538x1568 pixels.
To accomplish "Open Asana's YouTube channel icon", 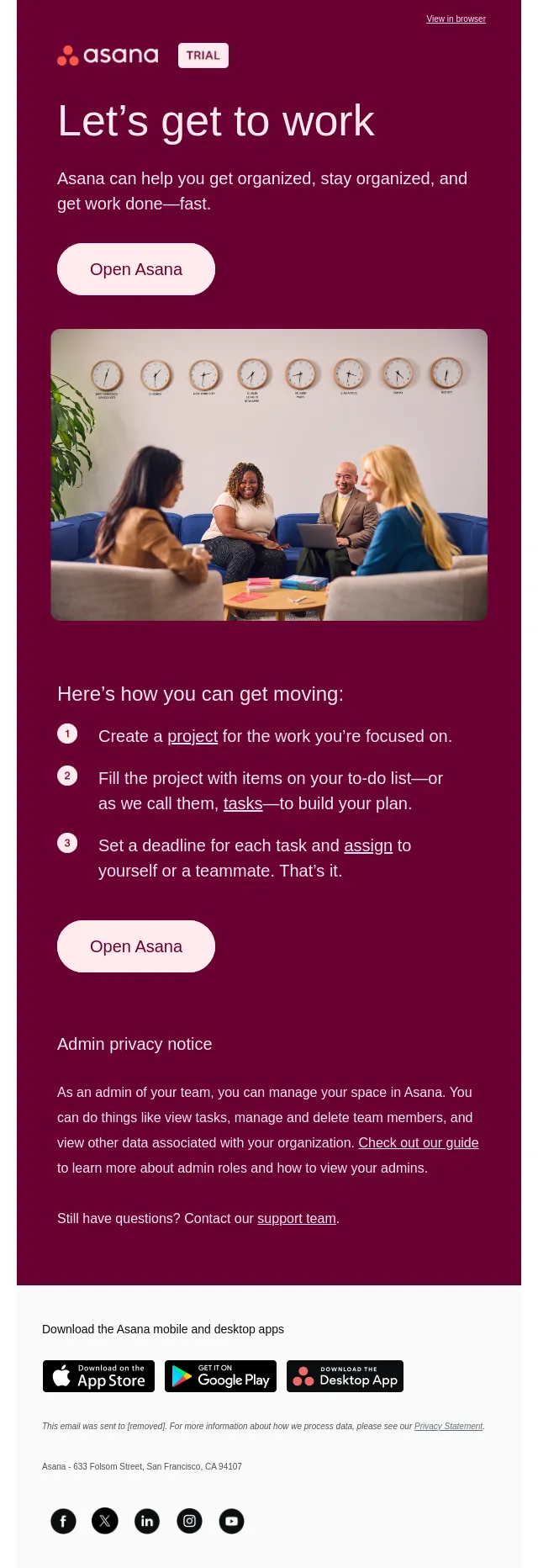I will [231, 1521].
